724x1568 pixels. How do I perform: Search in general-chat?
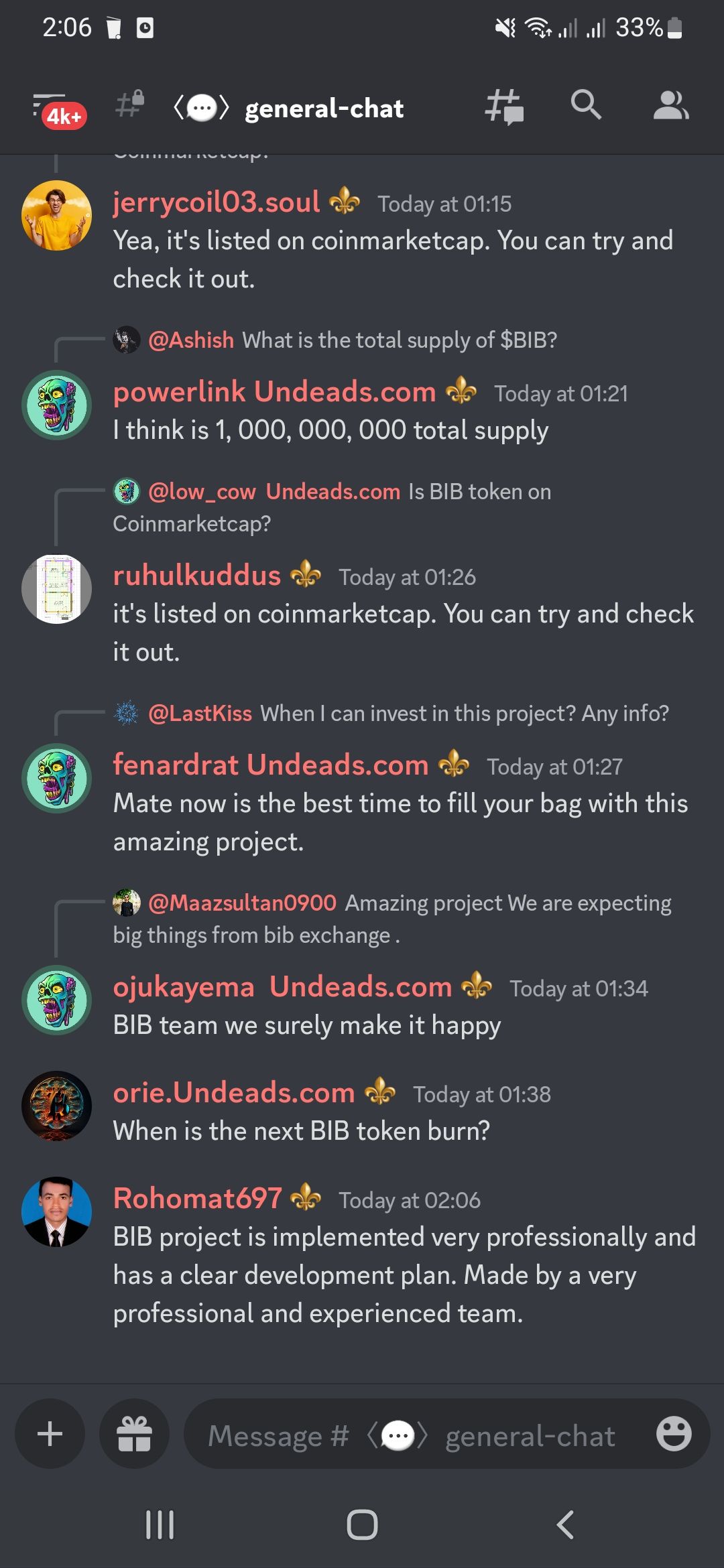(586, 105)
